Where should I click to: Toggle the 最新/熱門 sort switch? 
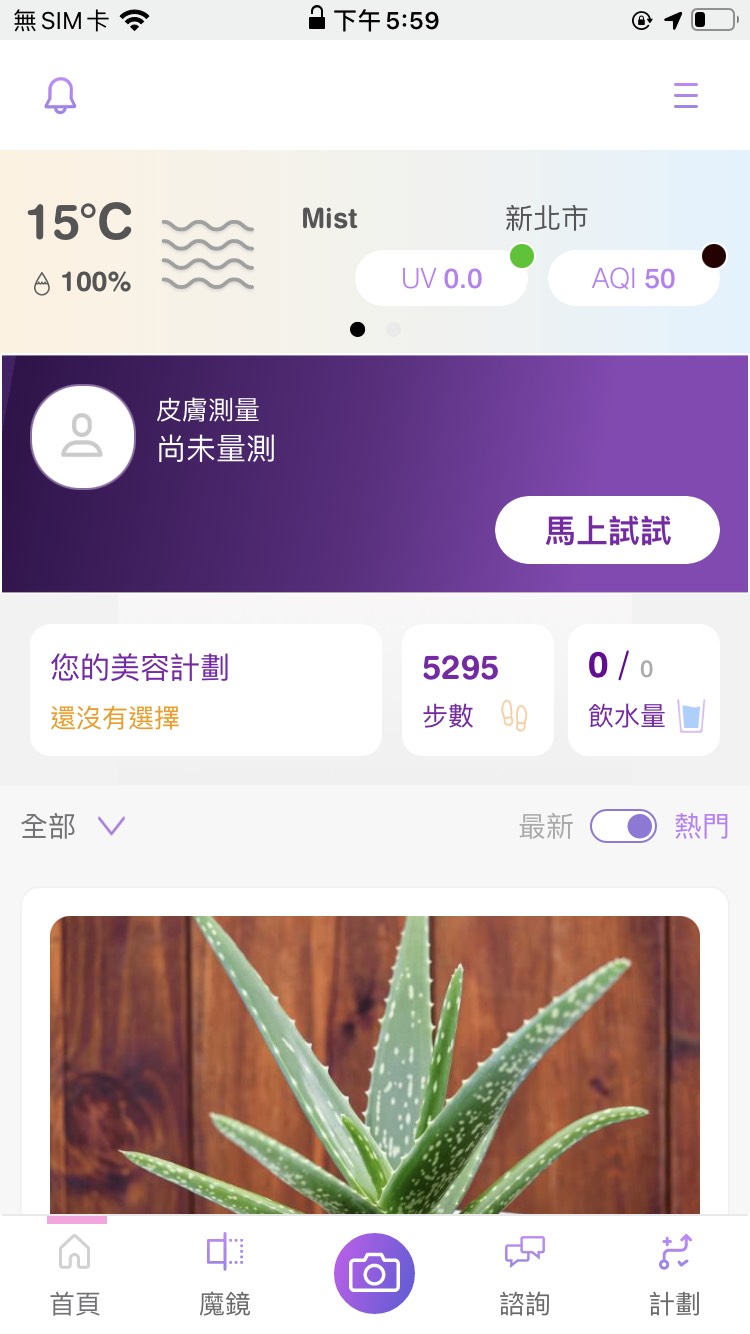click(x=623, y=826)
